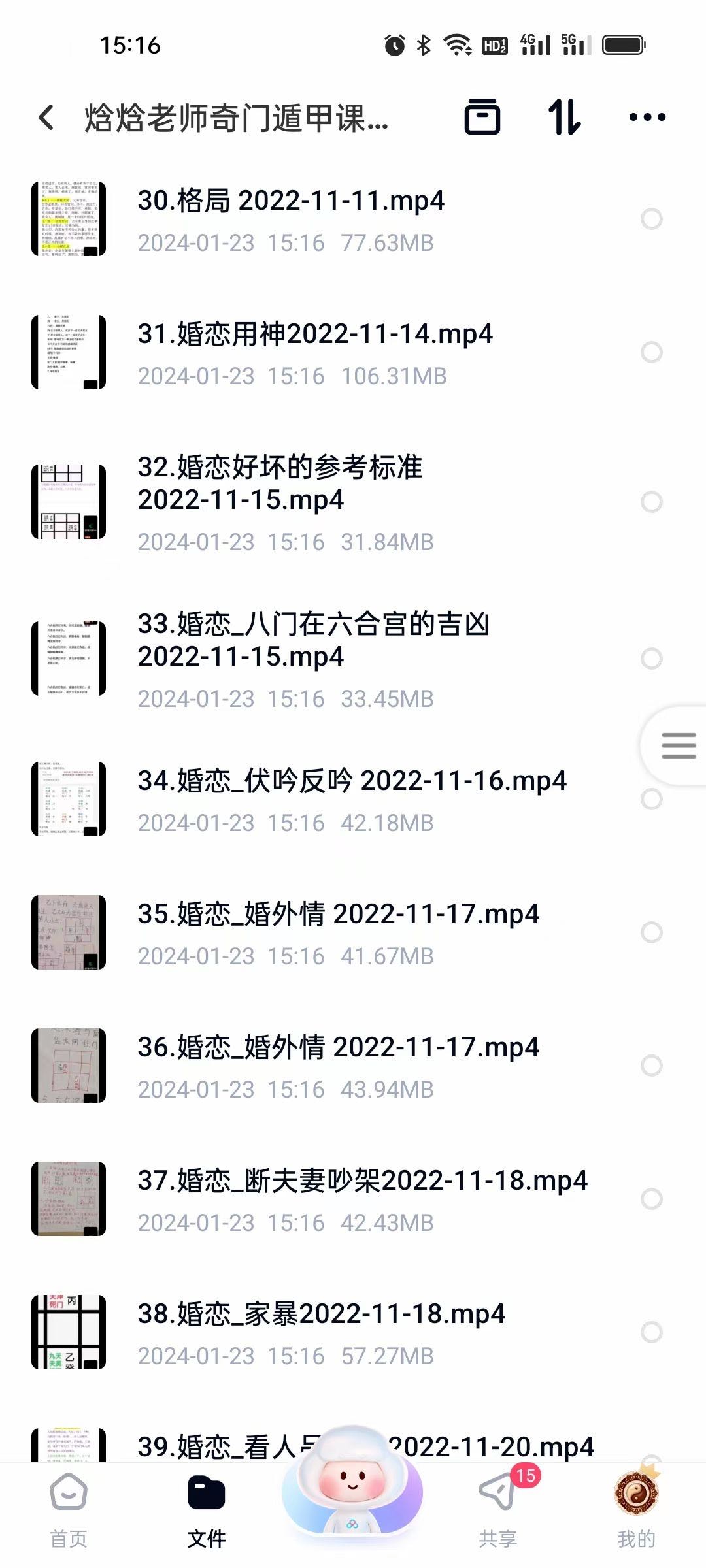Open the transfer list icon

pos(482,118)
